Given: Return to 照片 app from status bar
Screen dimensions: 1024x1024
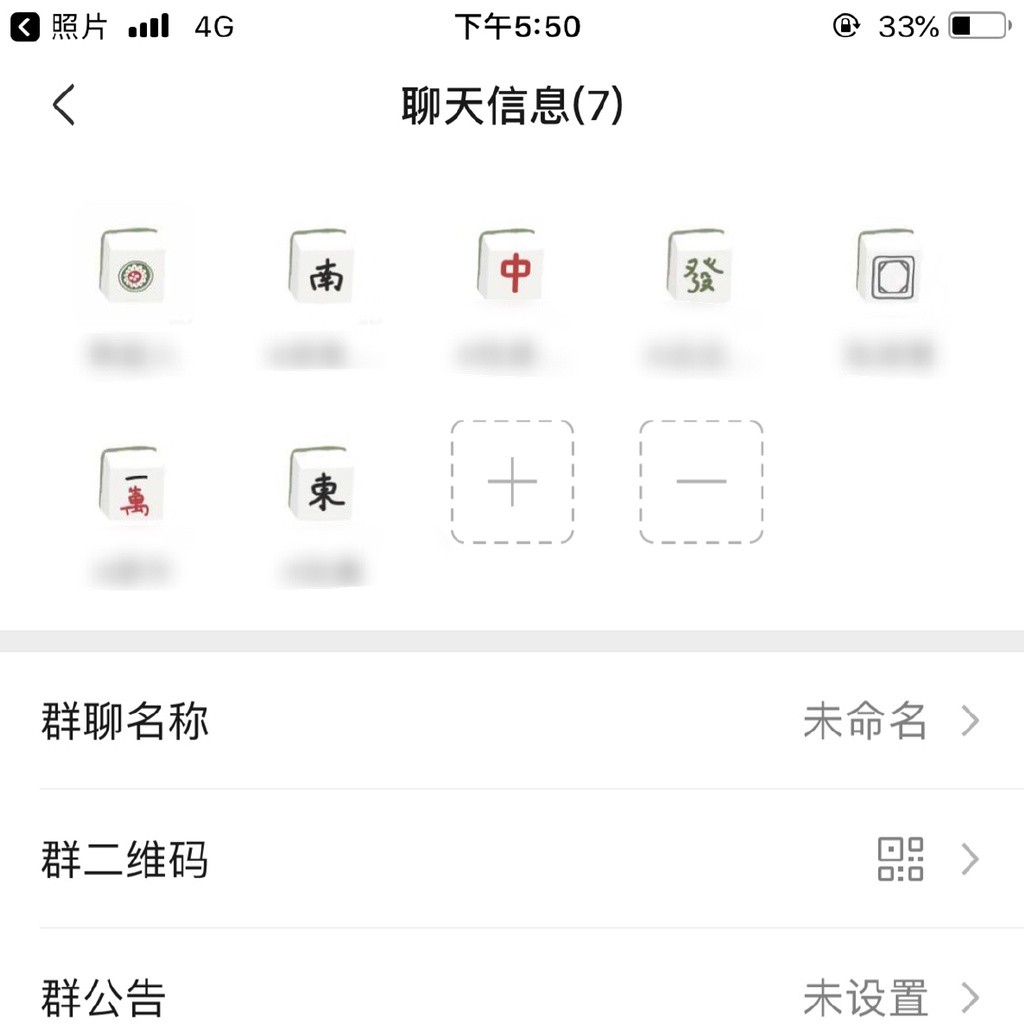Looking at the screenshot, I should pos(60,27).
